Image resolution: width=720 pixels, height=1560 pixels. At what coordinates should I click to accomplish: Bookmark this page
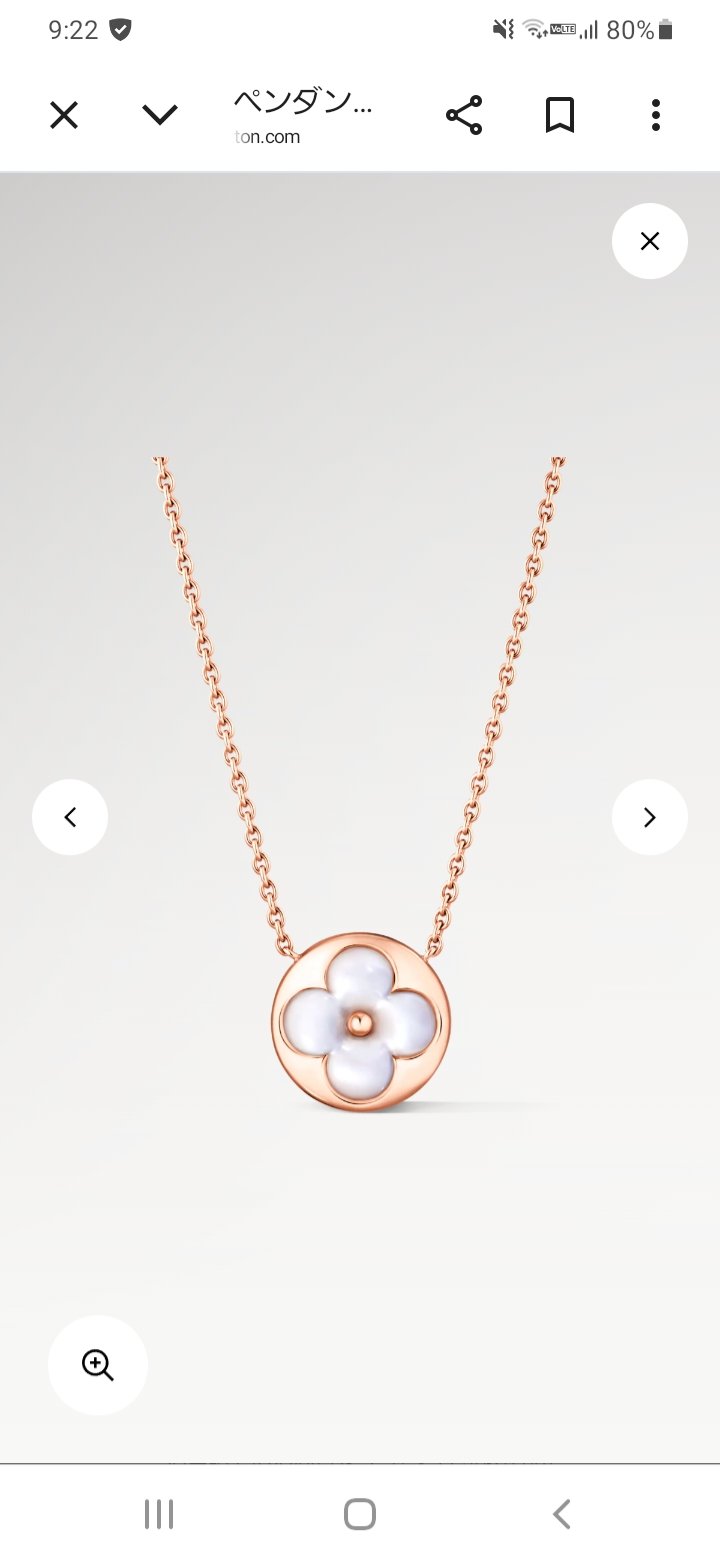coord(560,116)
